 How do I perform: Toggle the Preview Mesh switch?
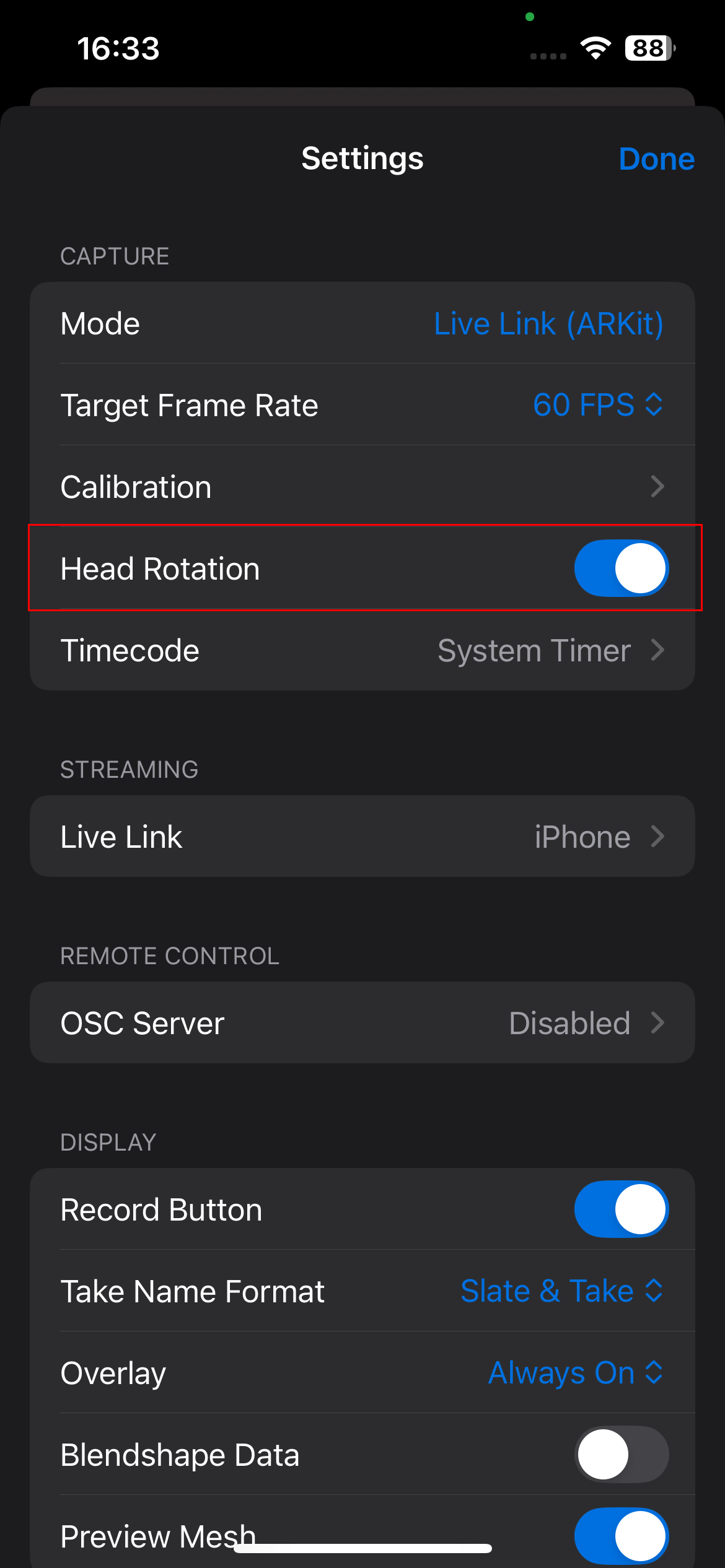tap(621, 1535)
